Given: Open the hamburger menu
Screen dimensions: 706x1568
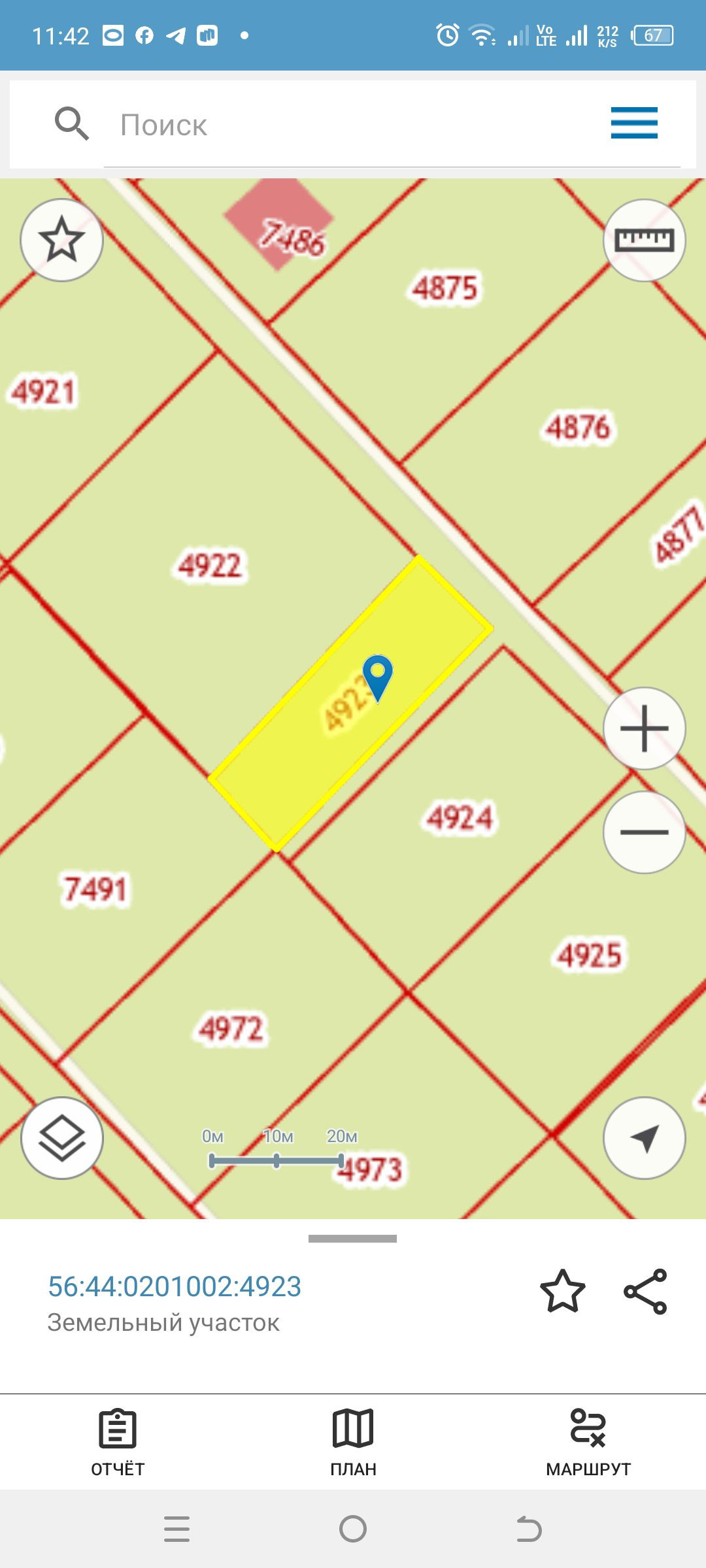Looking at the screenshot, I should [x=634, y=123].
